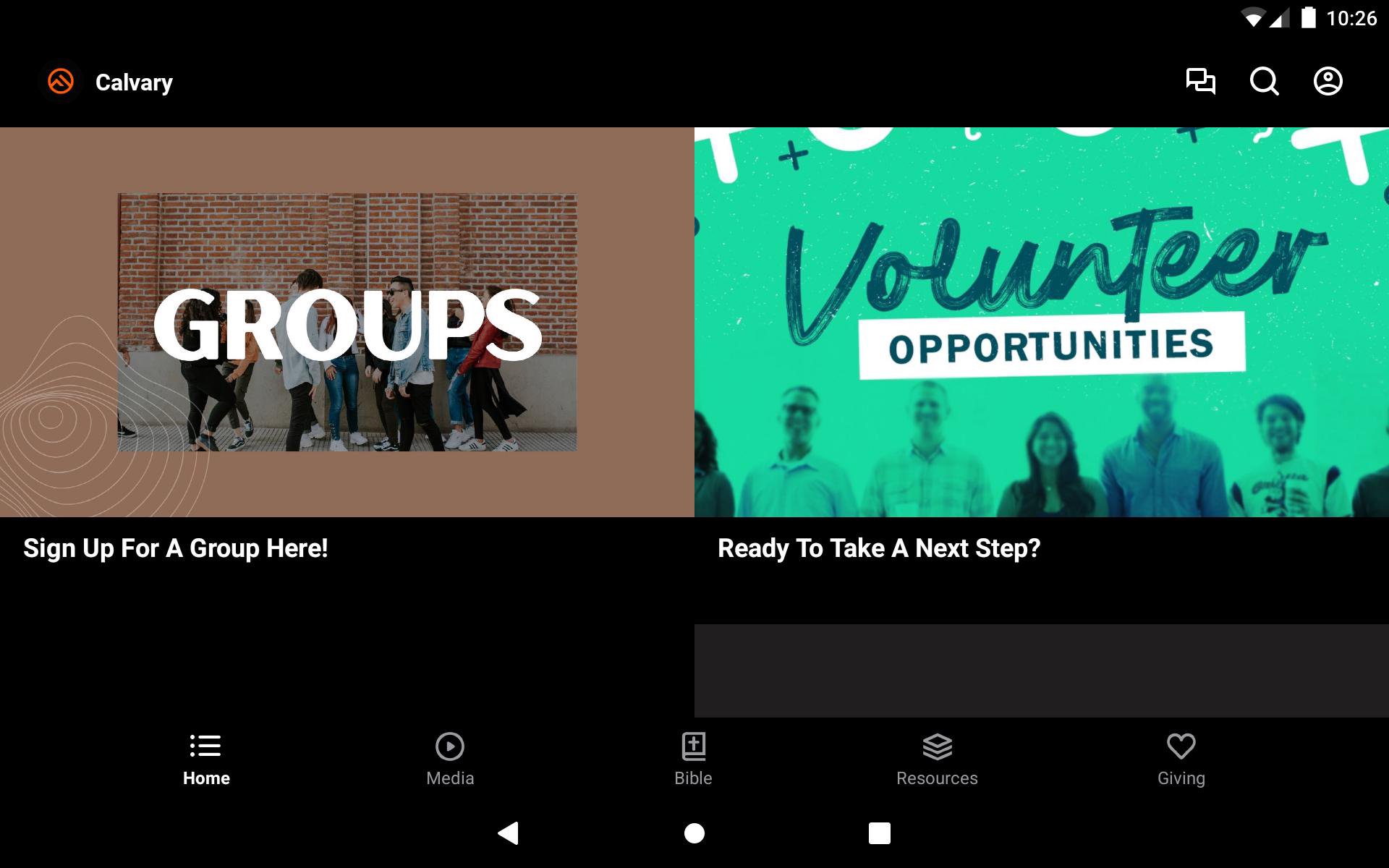Open the Groups sign-up card
The width and height of the screenshot is (1389, 868).
[x=347, y=323]
